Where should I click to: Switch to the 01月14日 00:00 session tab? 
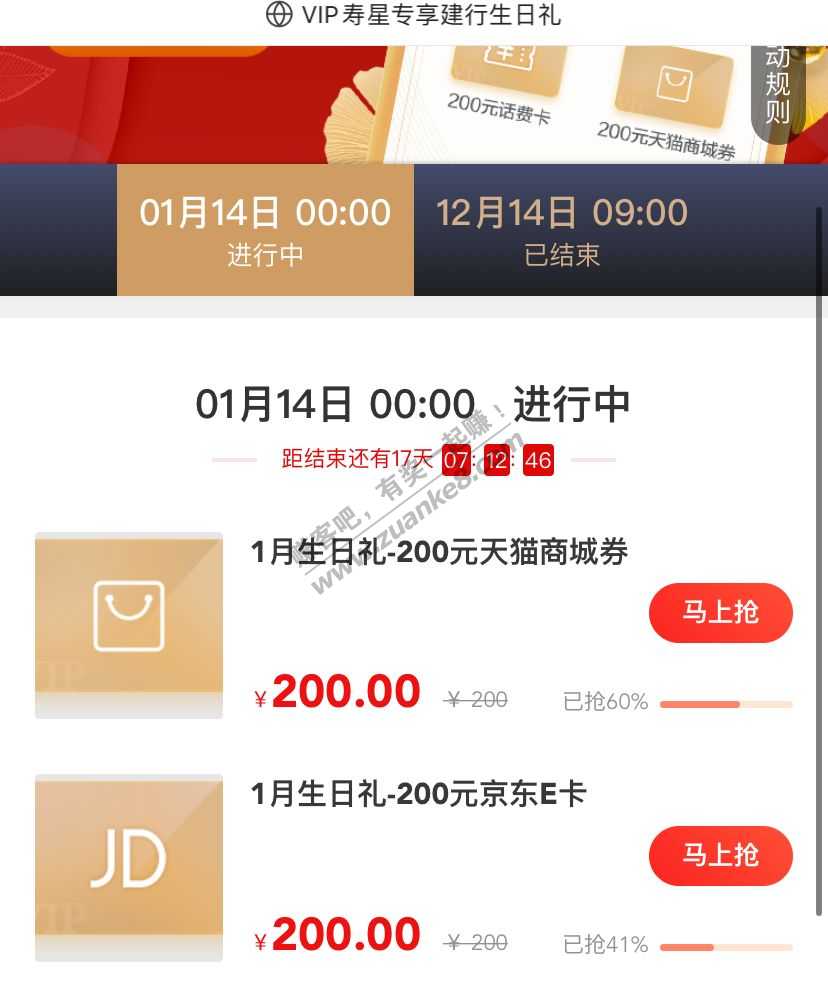(265, 231)
